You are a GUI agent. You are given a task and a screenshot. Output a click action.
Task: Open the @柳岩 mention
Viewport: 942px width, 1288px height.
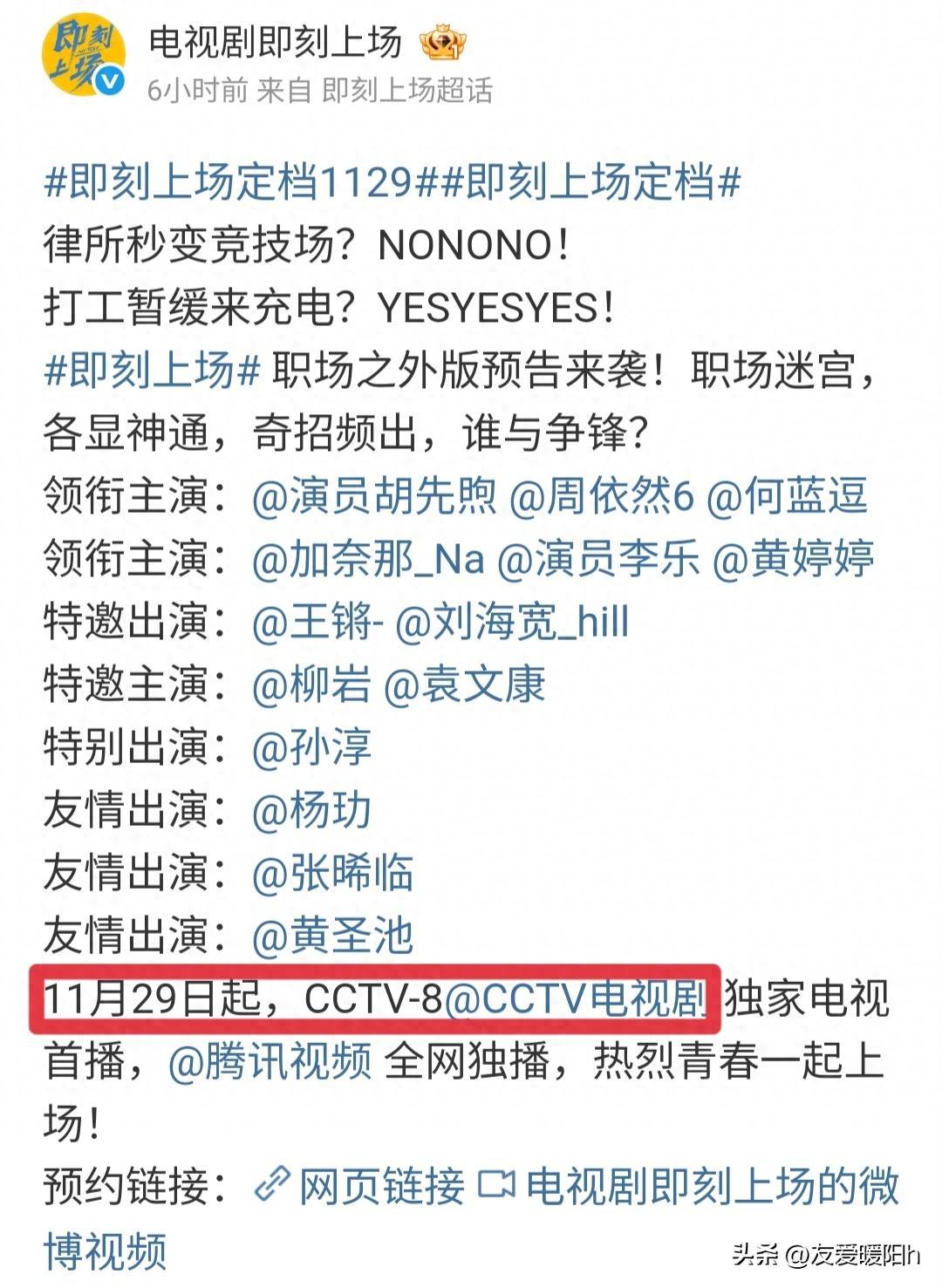311,685
